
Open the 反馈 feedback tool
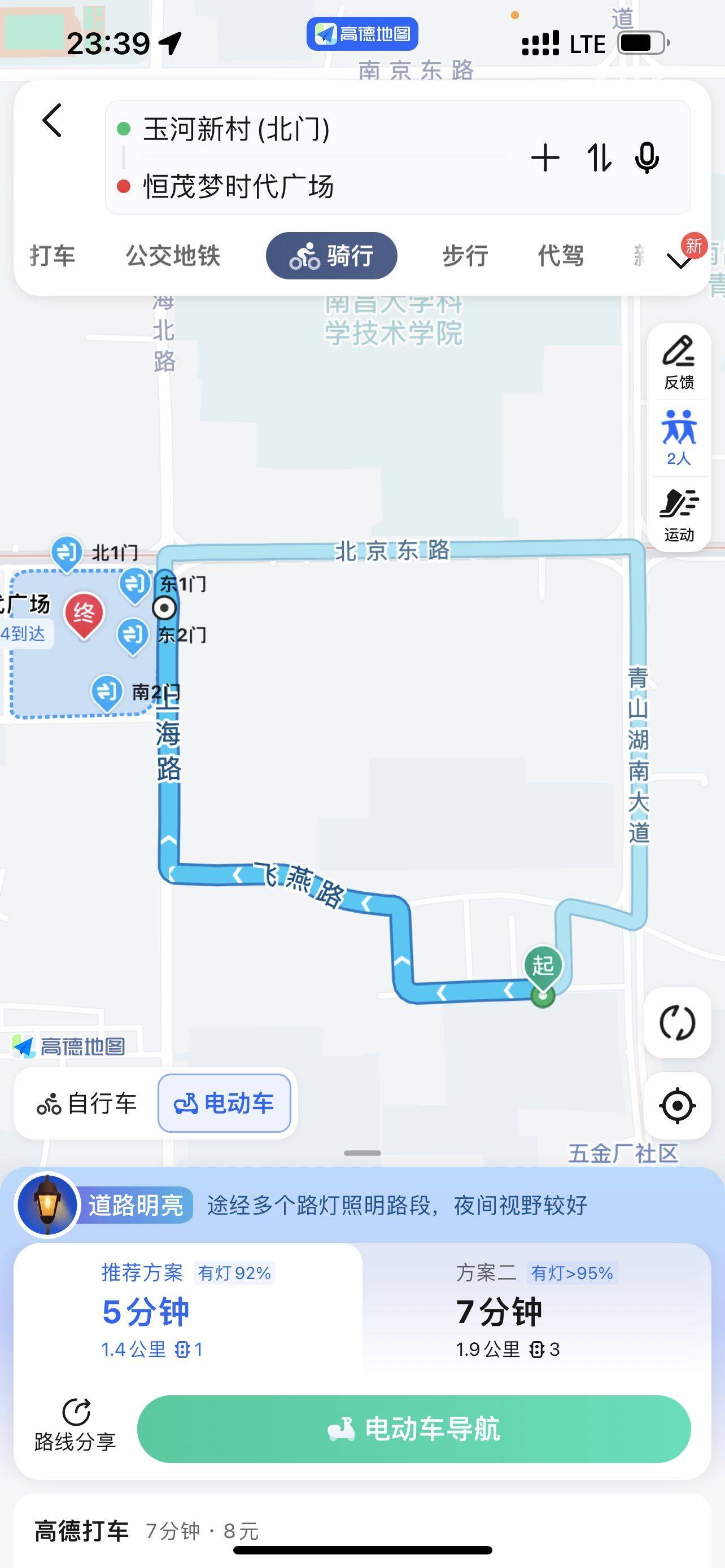(679, 363)
